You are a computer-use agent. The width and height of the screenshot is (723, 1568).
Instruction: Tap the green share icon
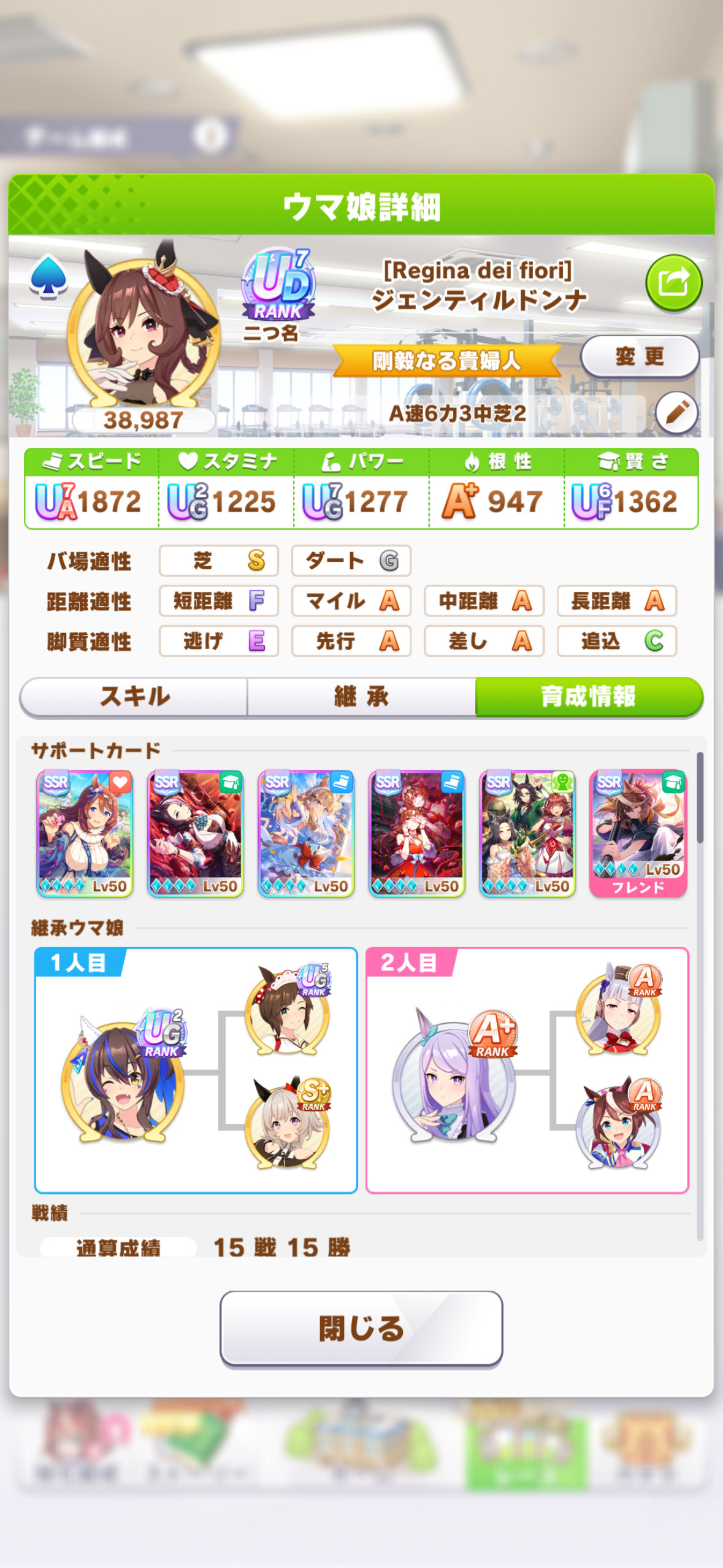point(673,283)
